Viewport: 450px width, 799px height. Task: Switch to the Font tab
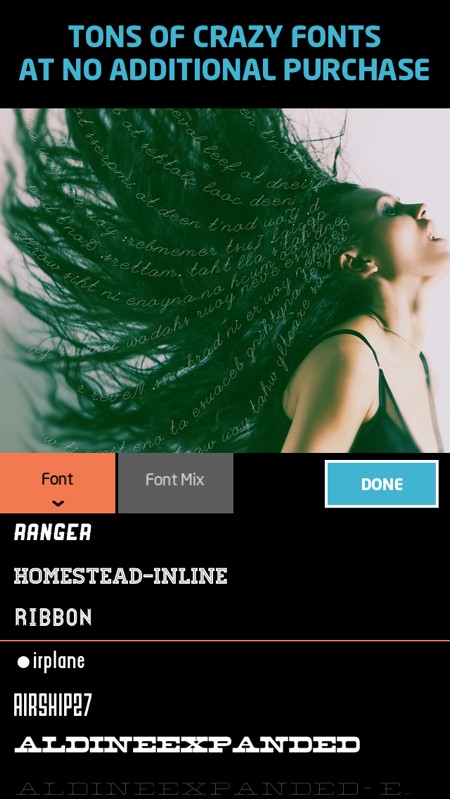(58, 483)
